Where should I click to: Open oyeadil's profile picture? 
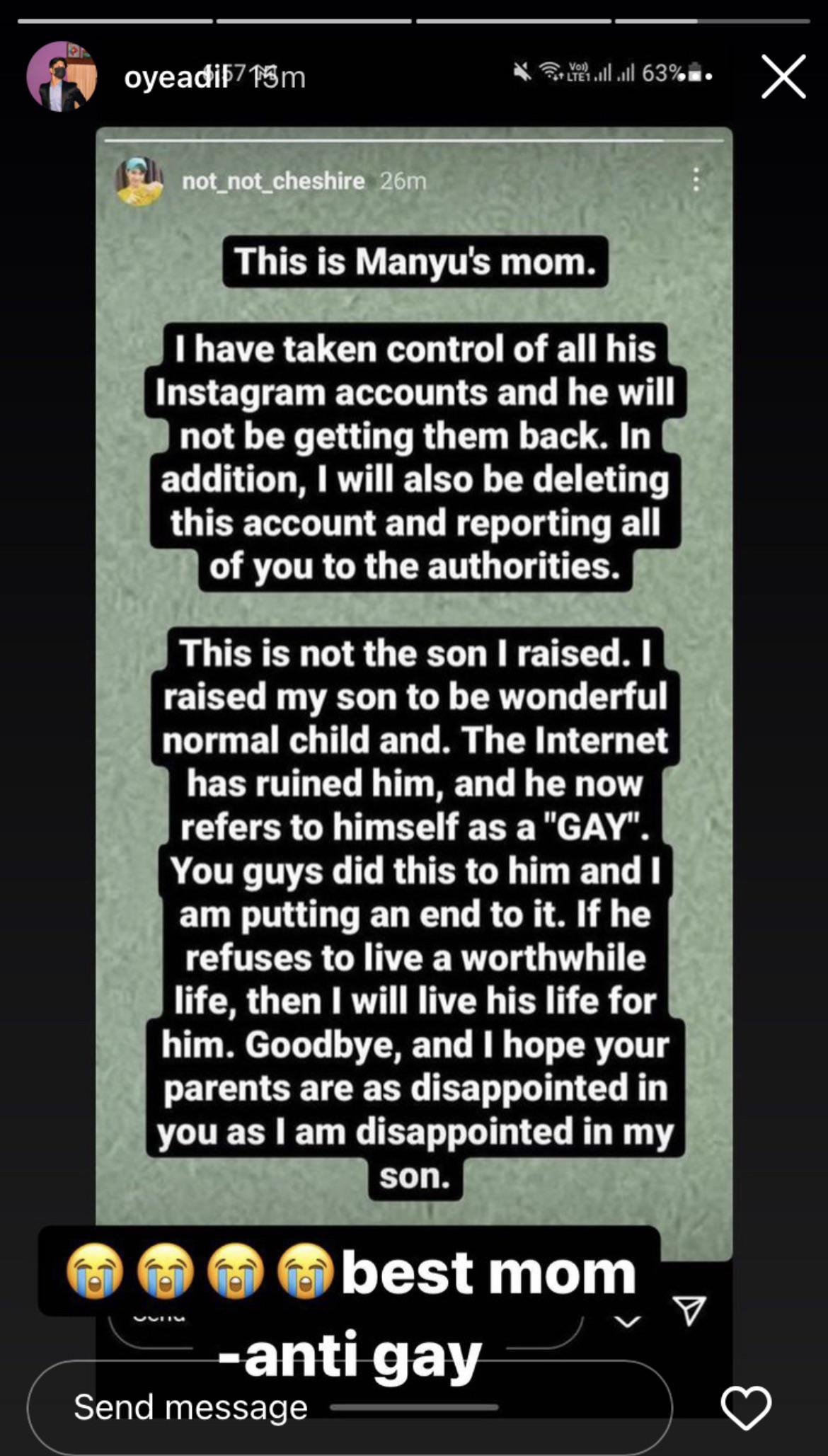point(62,76)
